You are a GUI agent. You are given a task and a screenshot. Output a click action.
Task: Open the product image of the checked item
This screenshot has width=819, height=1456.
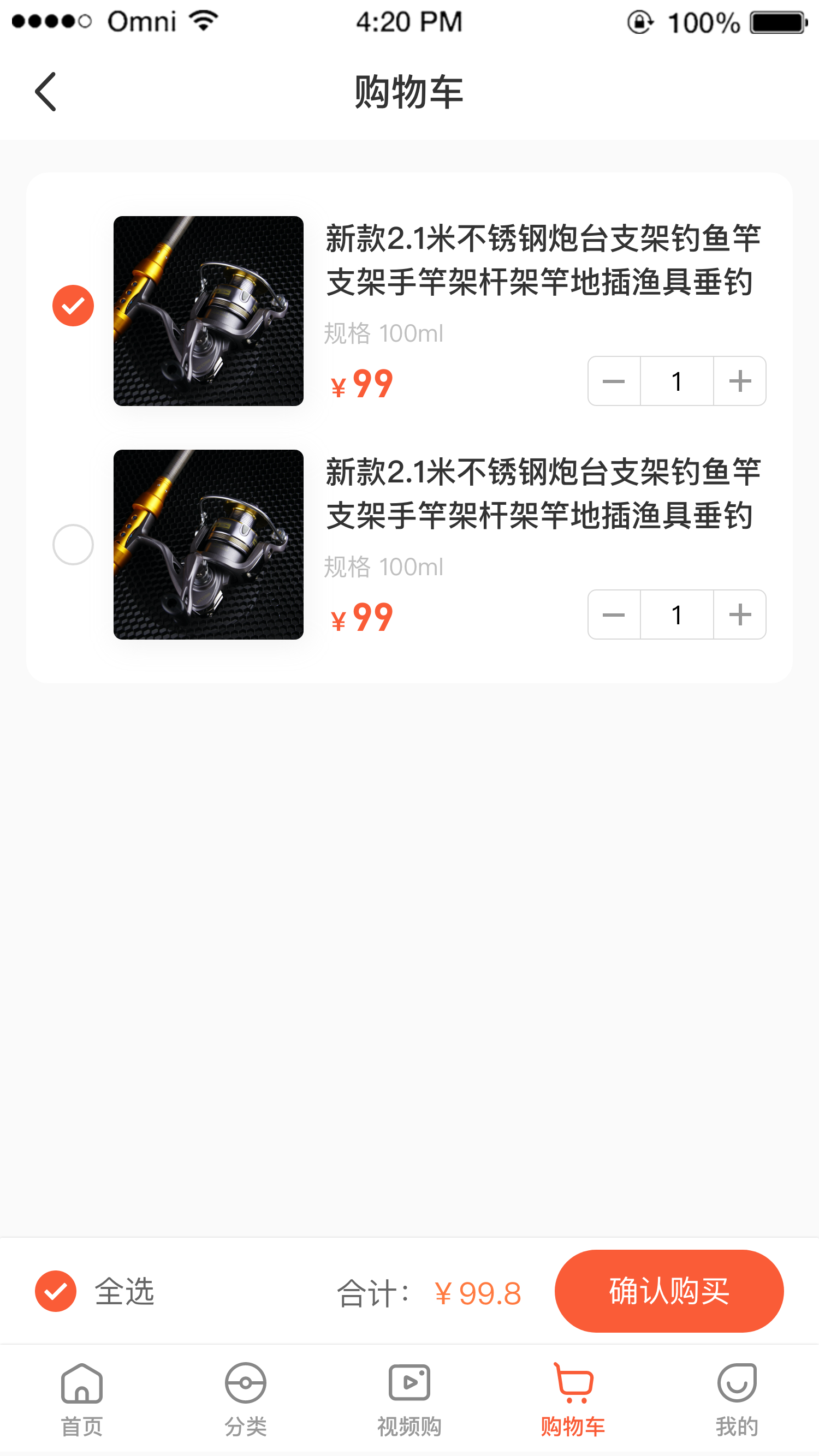(x=208, y=311)
